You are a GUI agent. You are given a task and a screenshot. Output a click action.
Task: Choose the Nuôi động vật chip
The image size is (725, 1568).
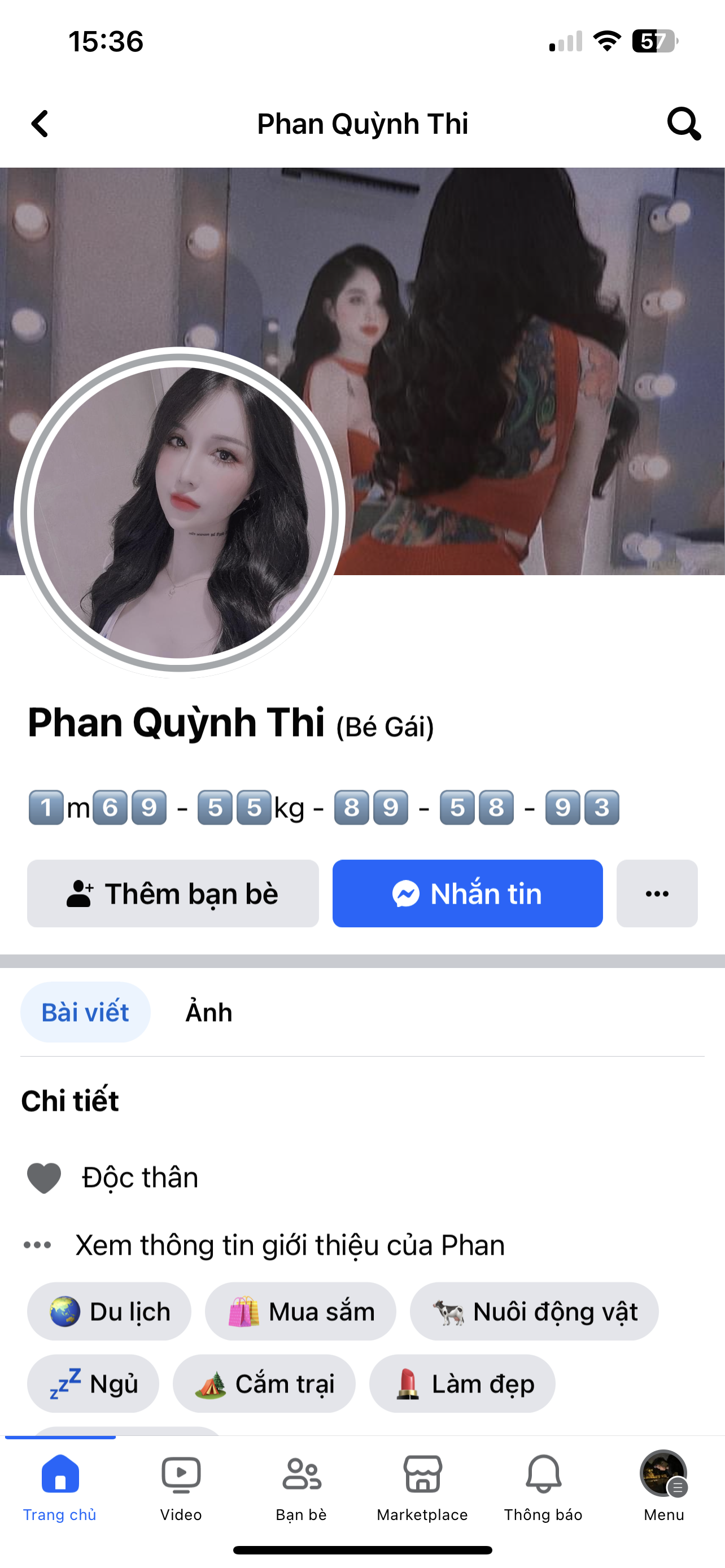(534, 1312)
